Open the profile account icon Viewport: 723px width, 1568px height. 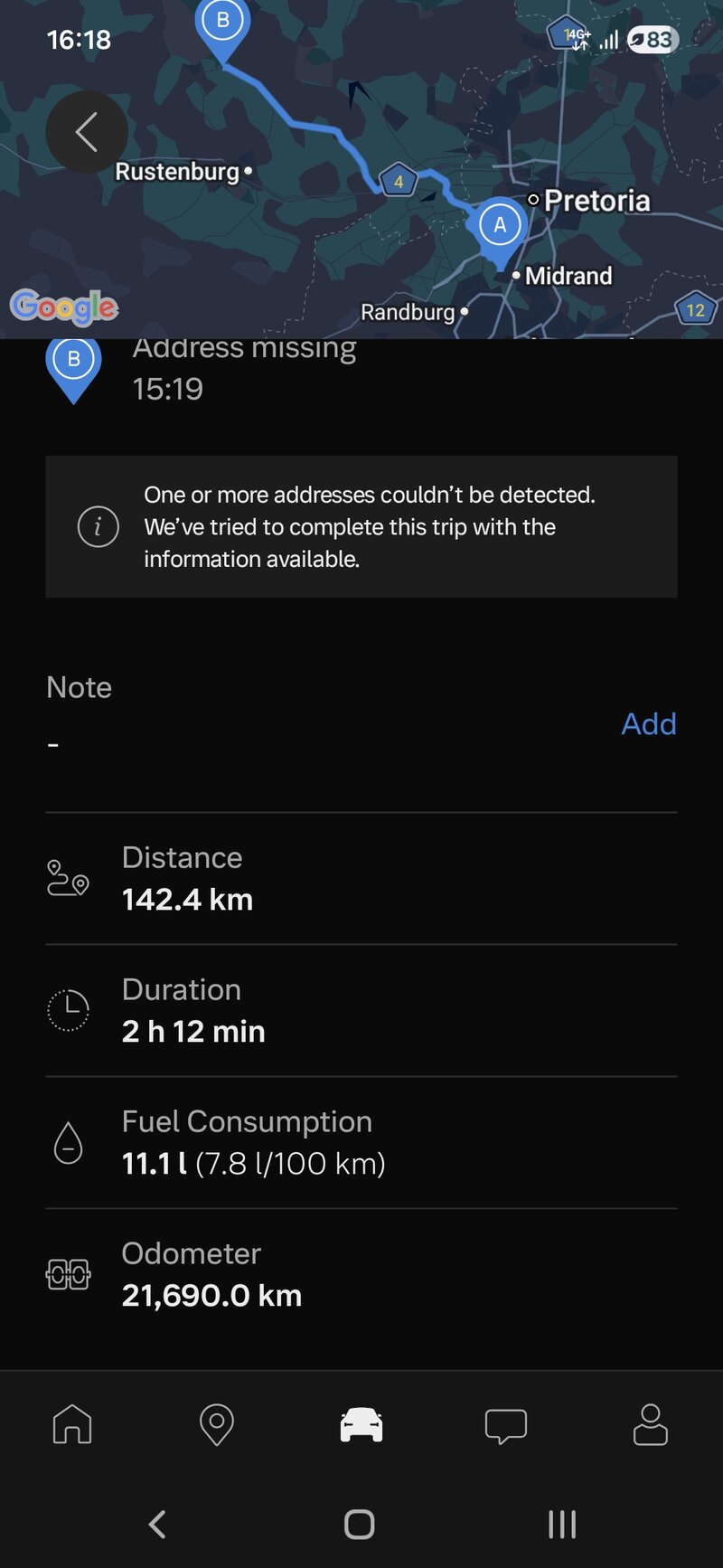pos(649,1424)
